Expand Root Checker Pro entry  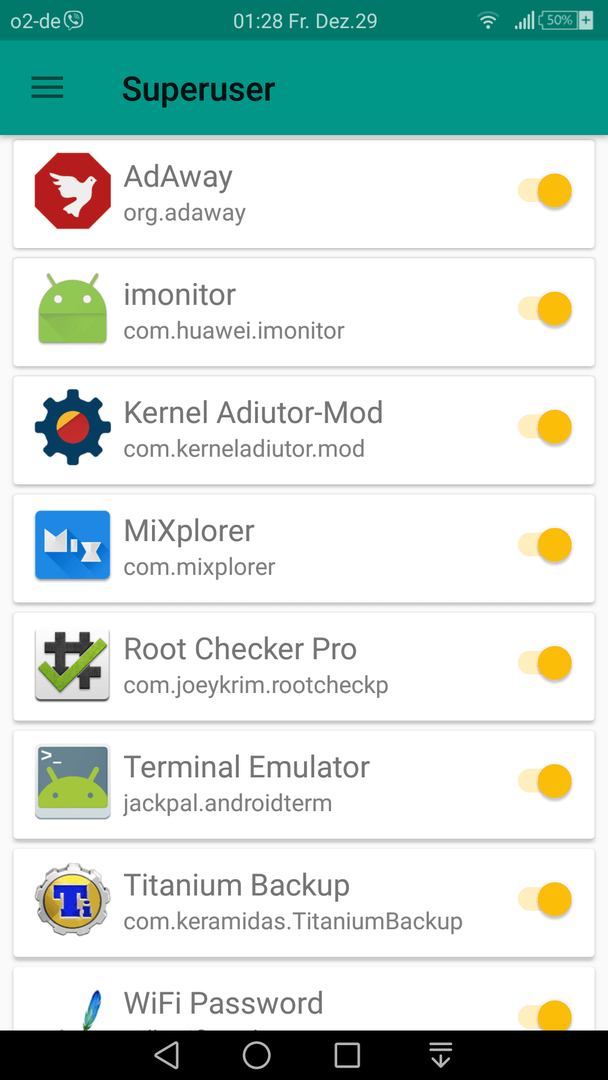[304, 667]
